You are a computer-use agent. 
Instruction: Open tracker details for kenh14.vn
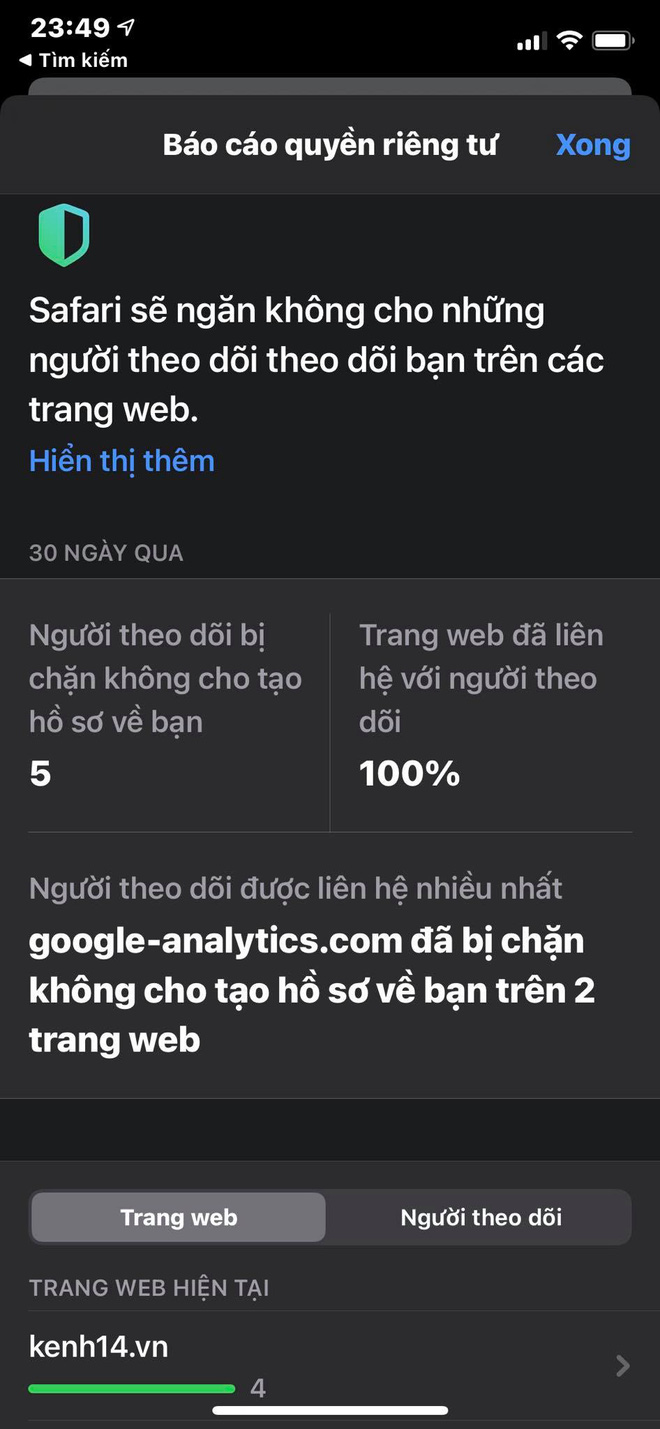pyautogui.click(x=330, y=1364)
